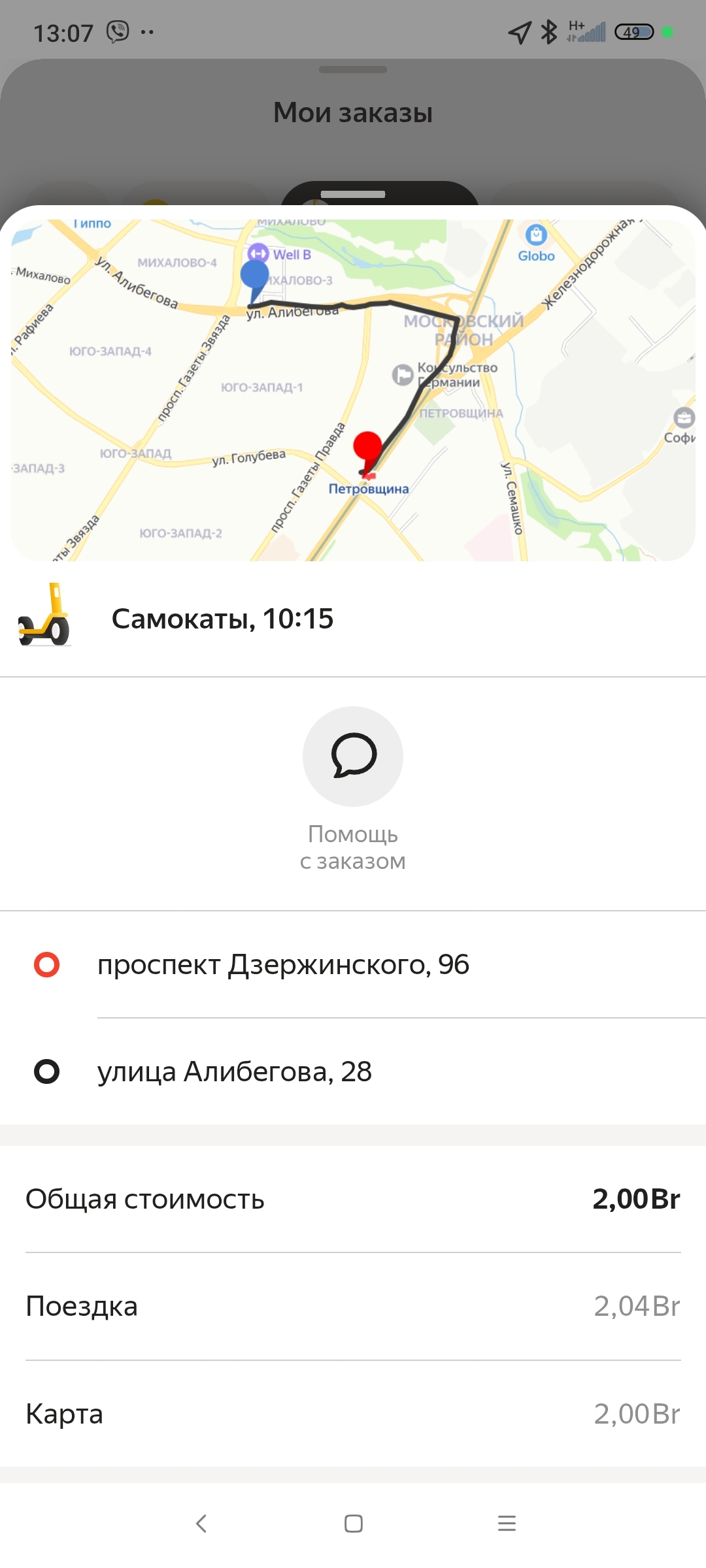Go back with the system back button
This screenshot has height=1568, width=706.
[201, 1524]
